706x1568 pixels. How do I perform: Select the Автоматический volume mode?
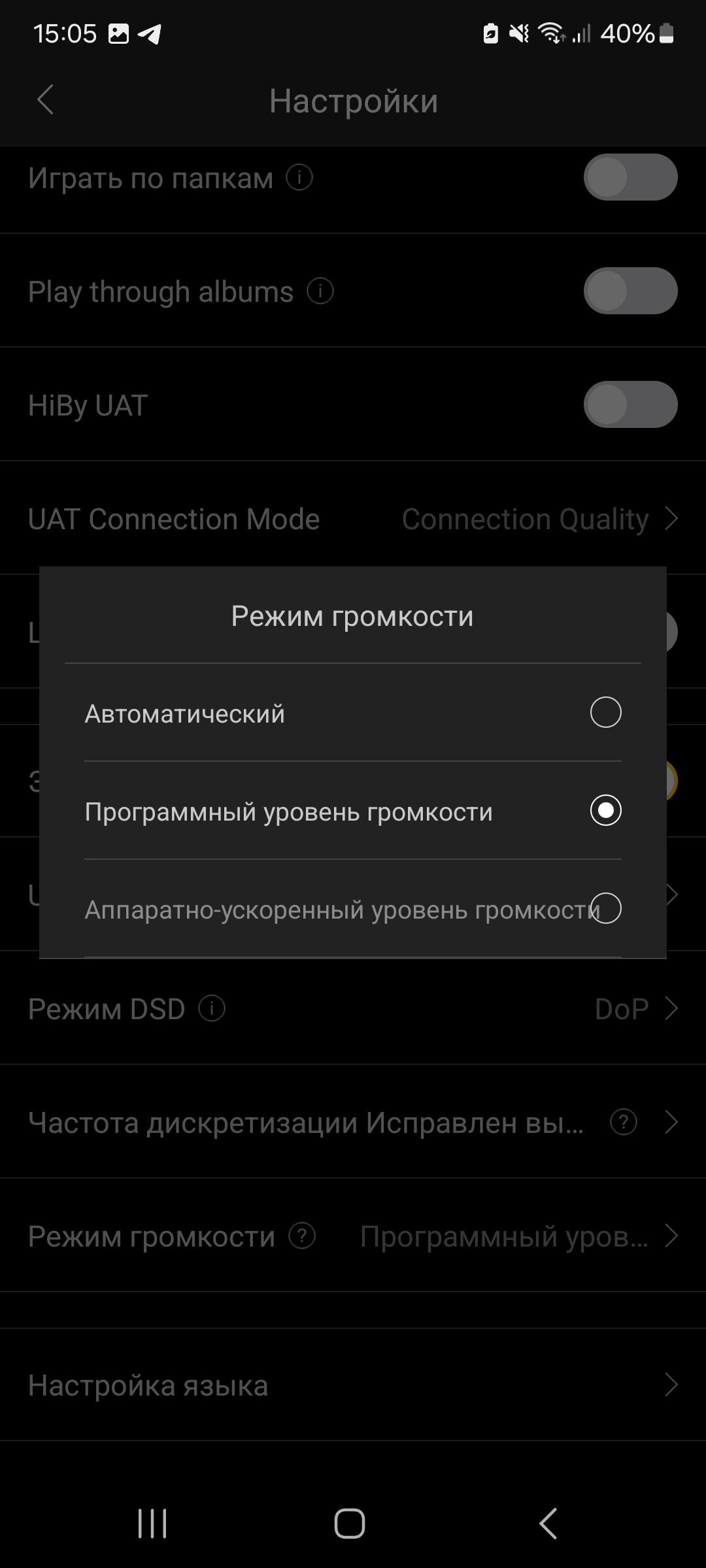[605, 712]
